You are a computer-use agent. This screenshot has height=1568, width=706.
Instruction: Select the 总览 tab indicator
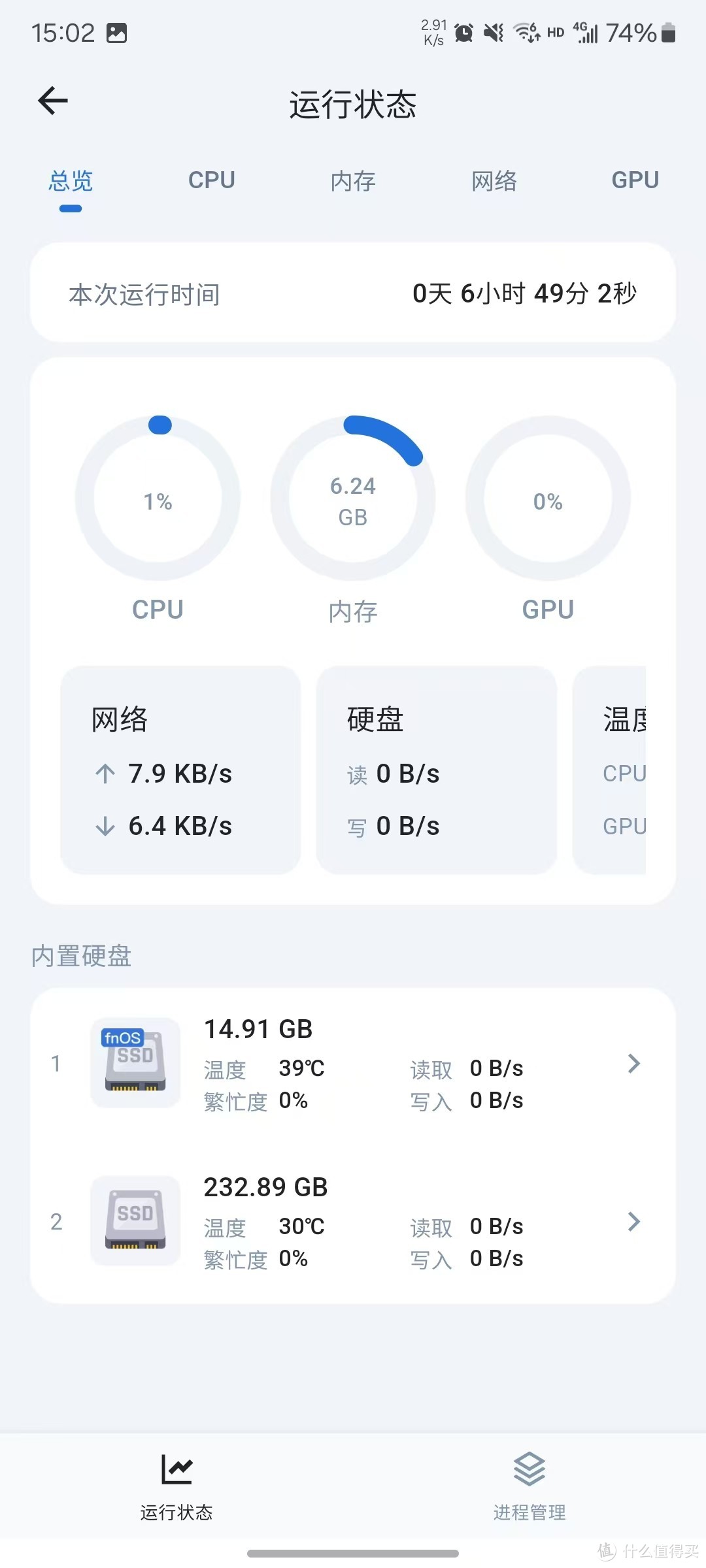click(x=69, y=181)
